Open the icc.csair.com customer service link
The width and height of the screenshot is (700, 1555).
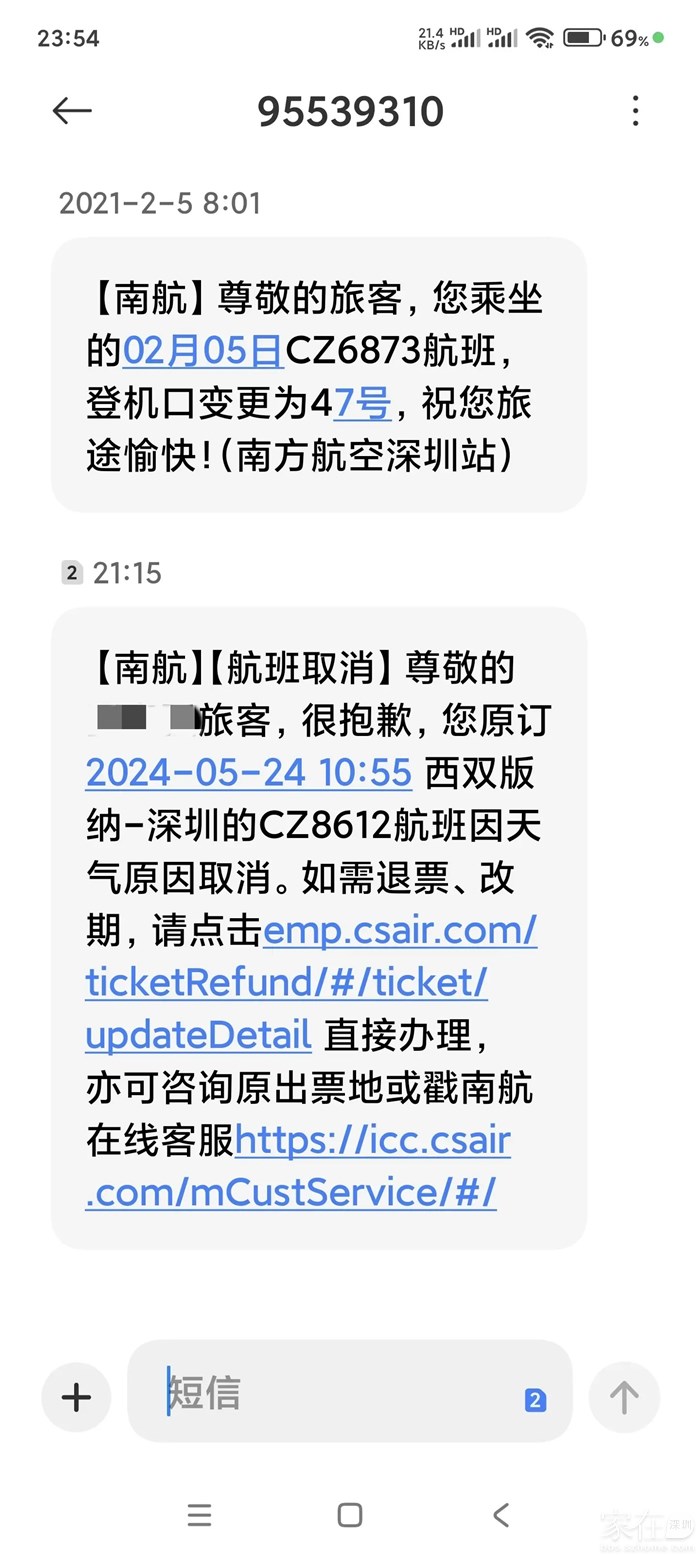[x=298, y=1167]
